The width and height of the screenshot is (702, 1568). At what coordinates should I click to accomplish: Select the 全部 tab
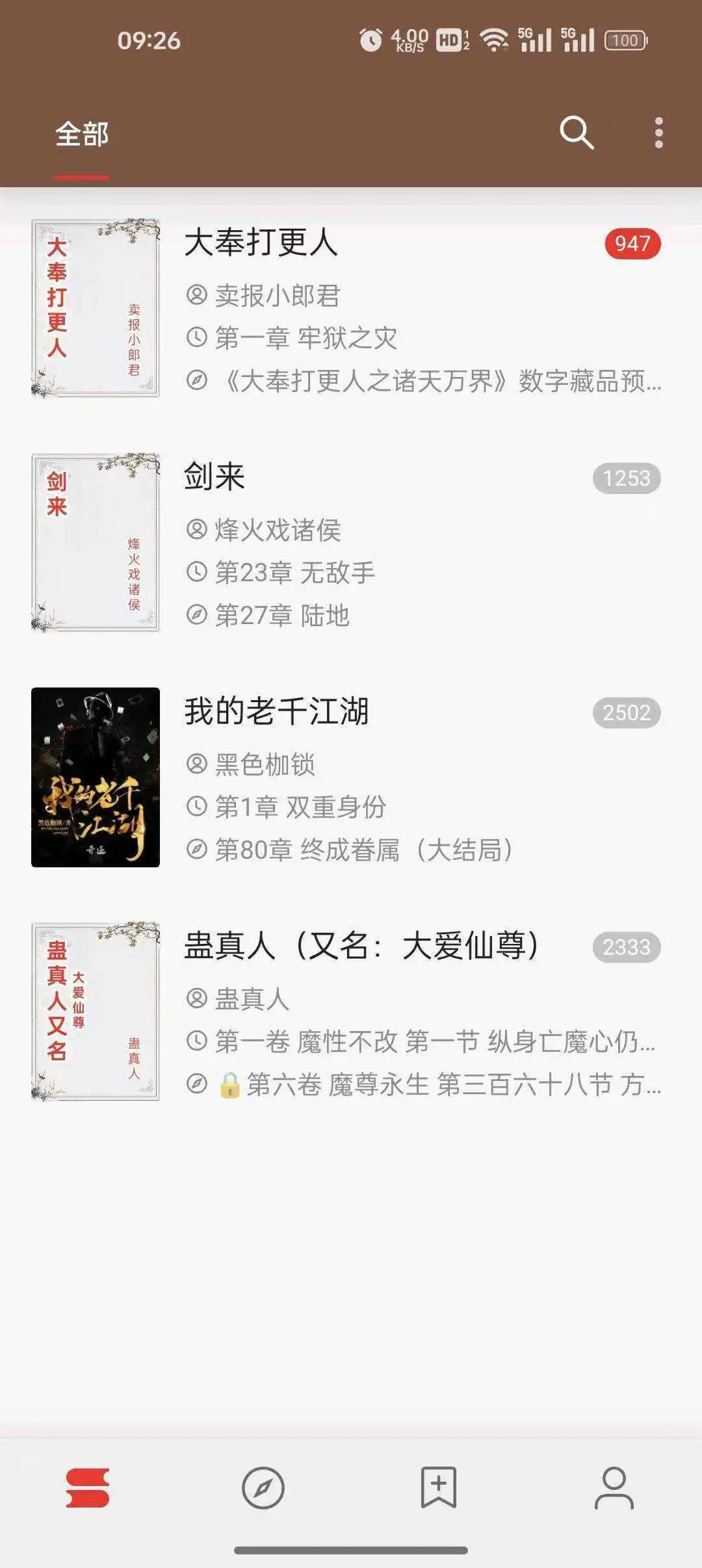82,135
